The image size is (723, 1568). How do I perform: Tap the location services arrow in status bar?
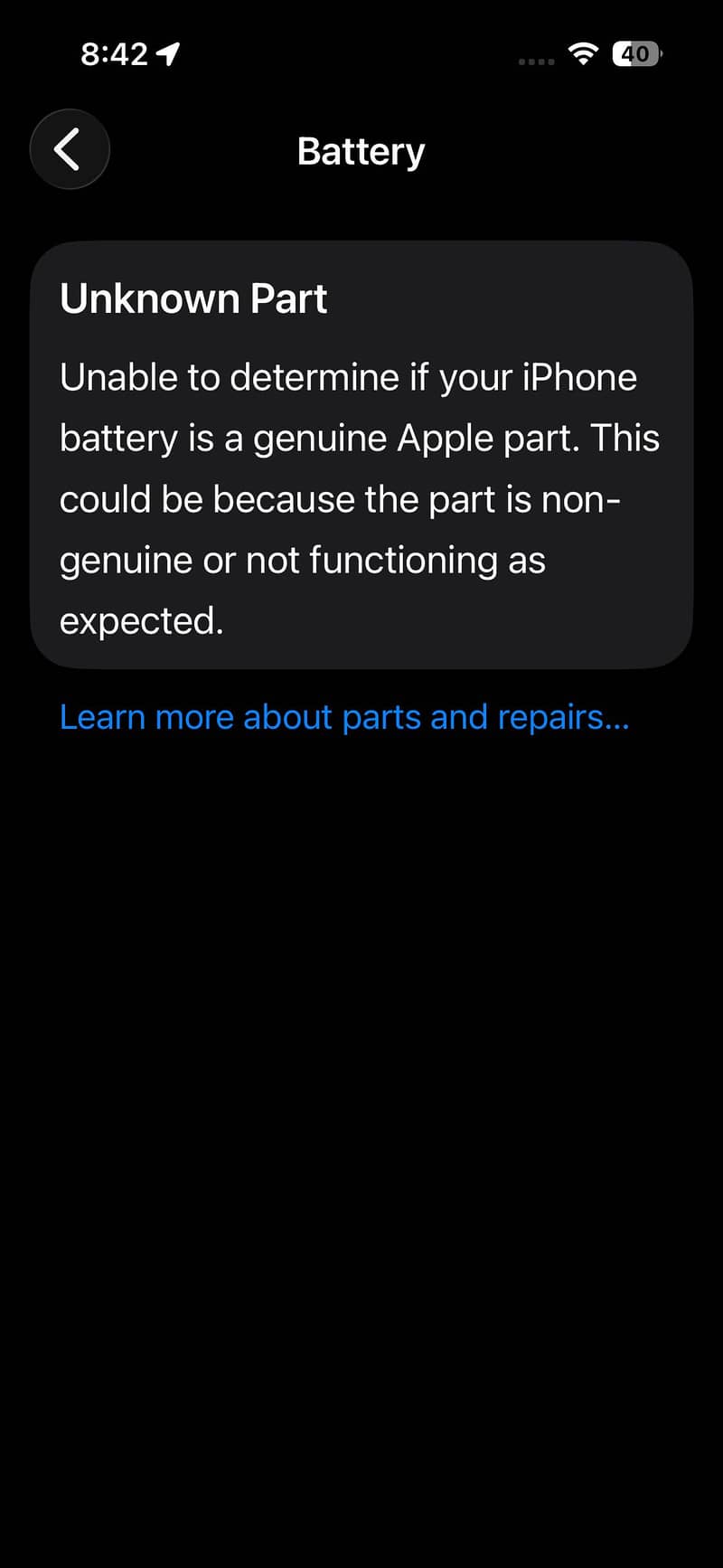tap(169, 52)
